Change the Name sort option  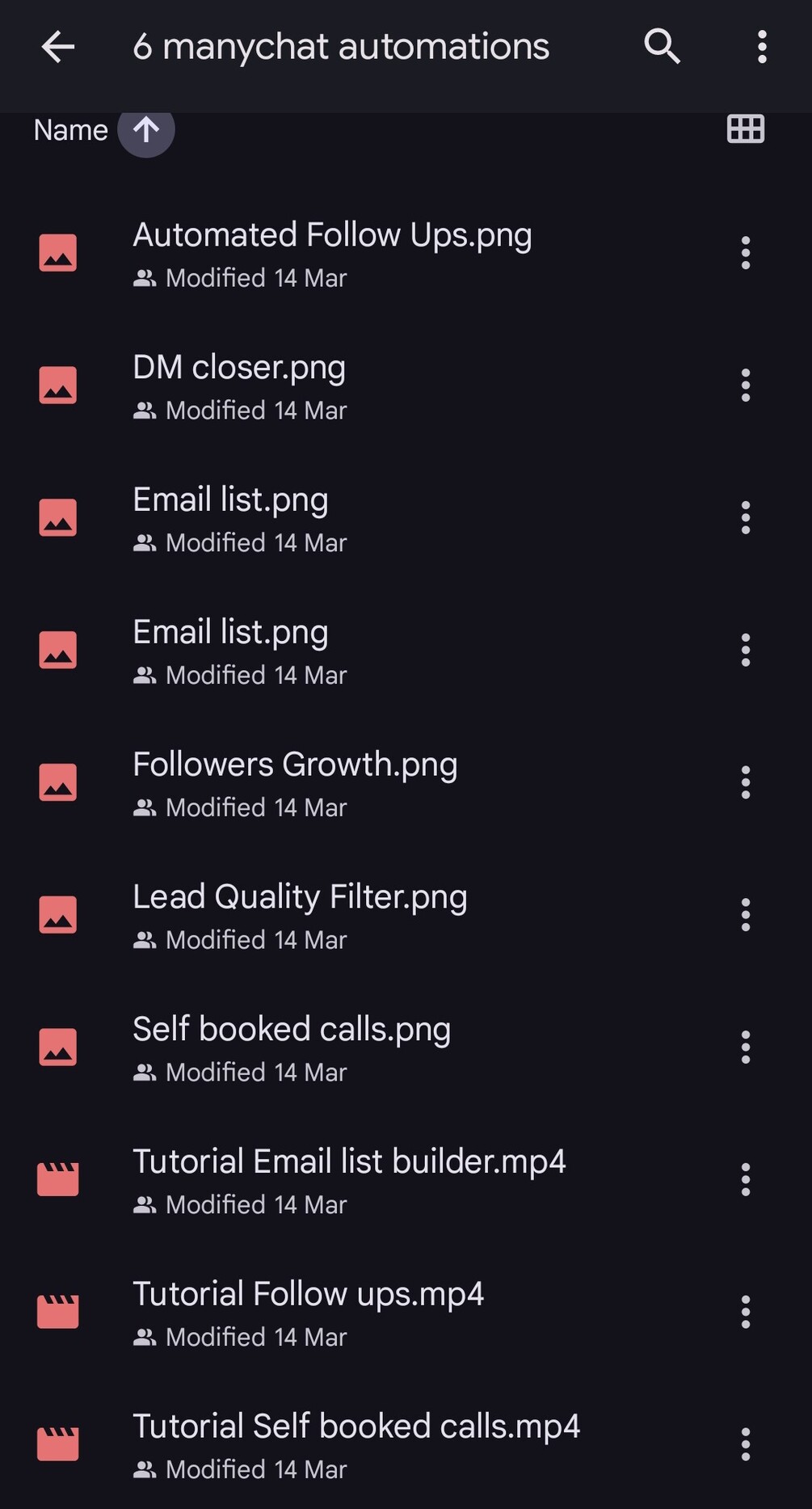(x=71, y=130)
